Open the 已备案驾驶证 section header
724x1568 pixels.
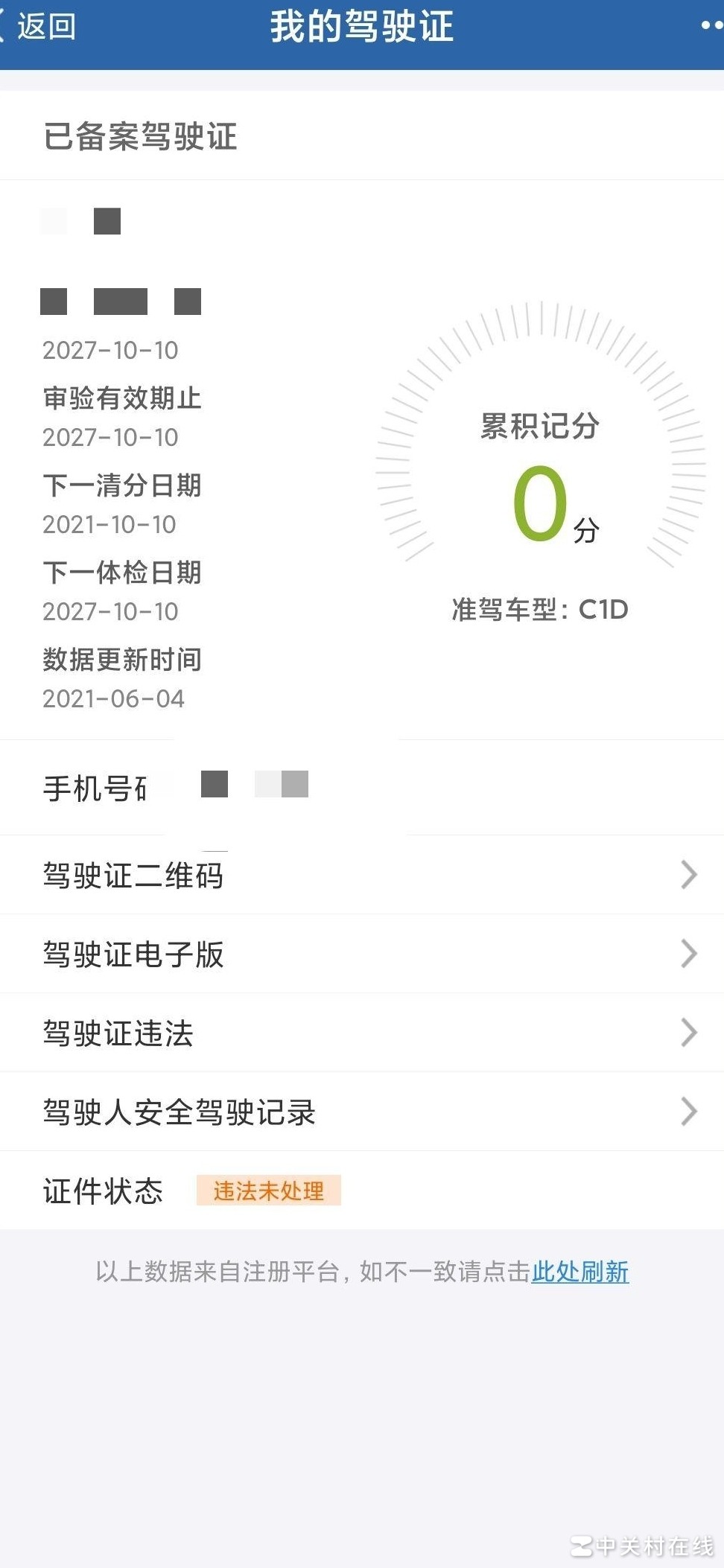point(140,136)
